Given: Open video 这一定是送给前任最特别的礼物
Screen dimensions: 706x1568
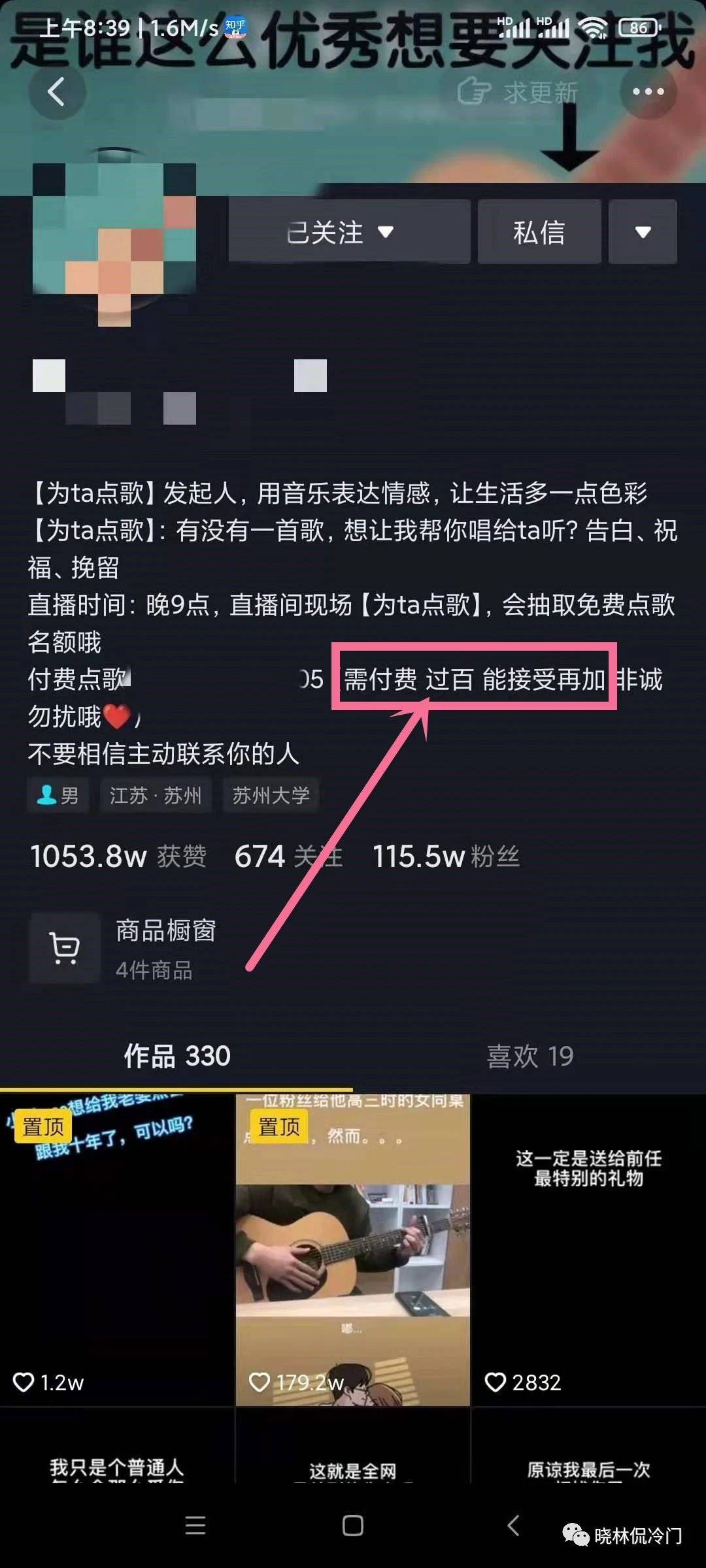Looking at the screenshot, I should [x=588, y=1249].
